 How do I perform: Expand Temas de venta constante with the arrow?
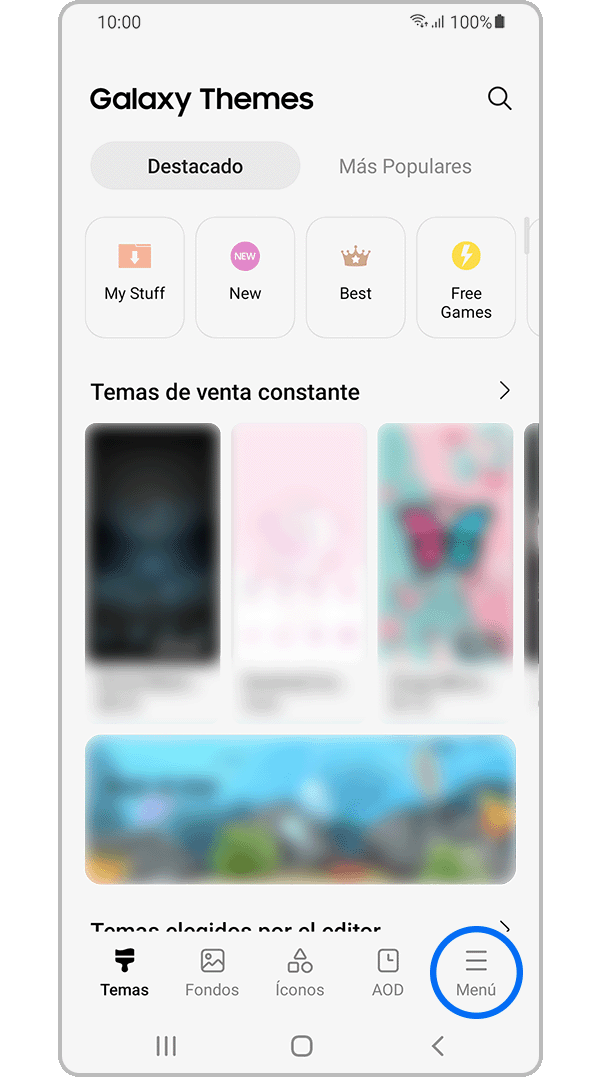pyautogui.click(x=504, y=391)
